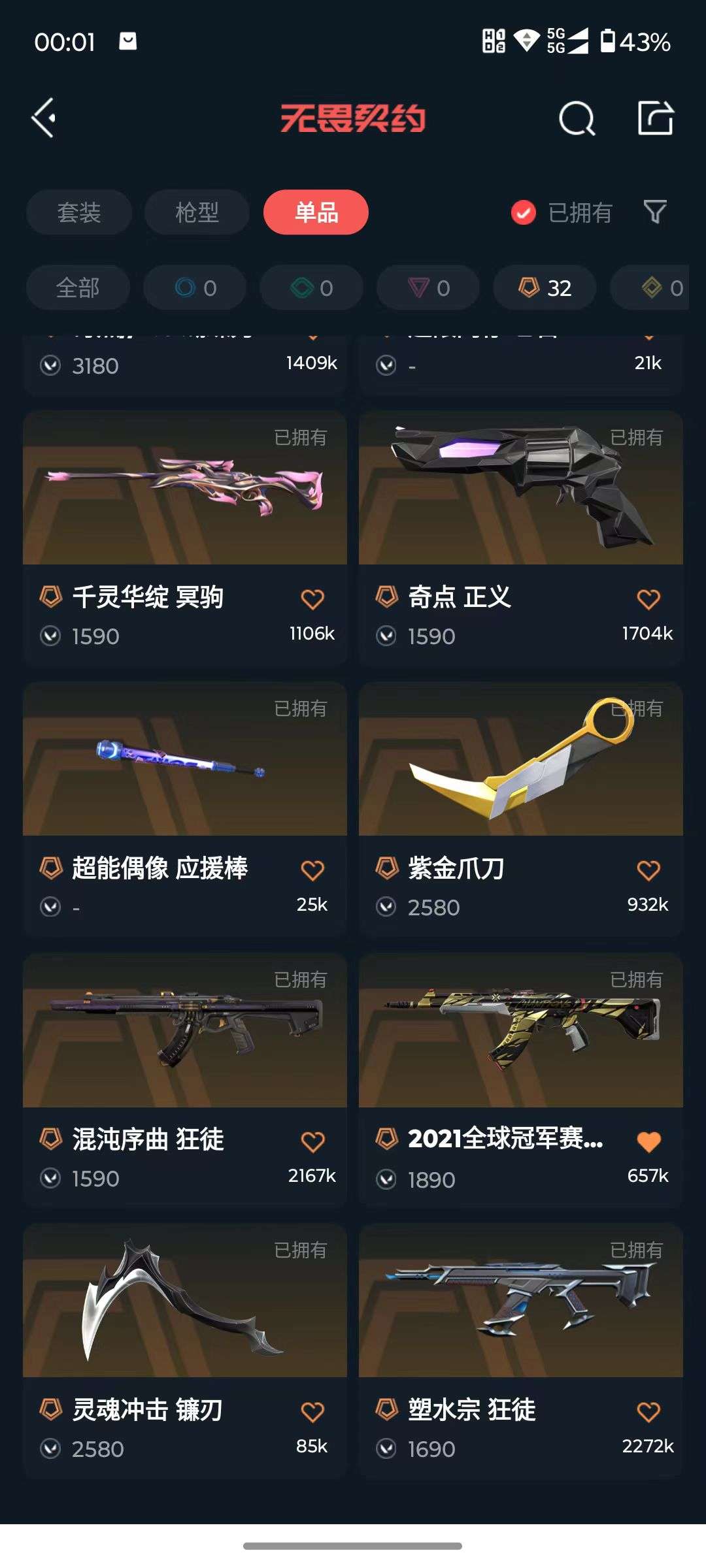Image resolution: width=706 pixels, height=1568 pixels.
Task: Open the 全部 filter selector
Action: click(x=78, y=287)
